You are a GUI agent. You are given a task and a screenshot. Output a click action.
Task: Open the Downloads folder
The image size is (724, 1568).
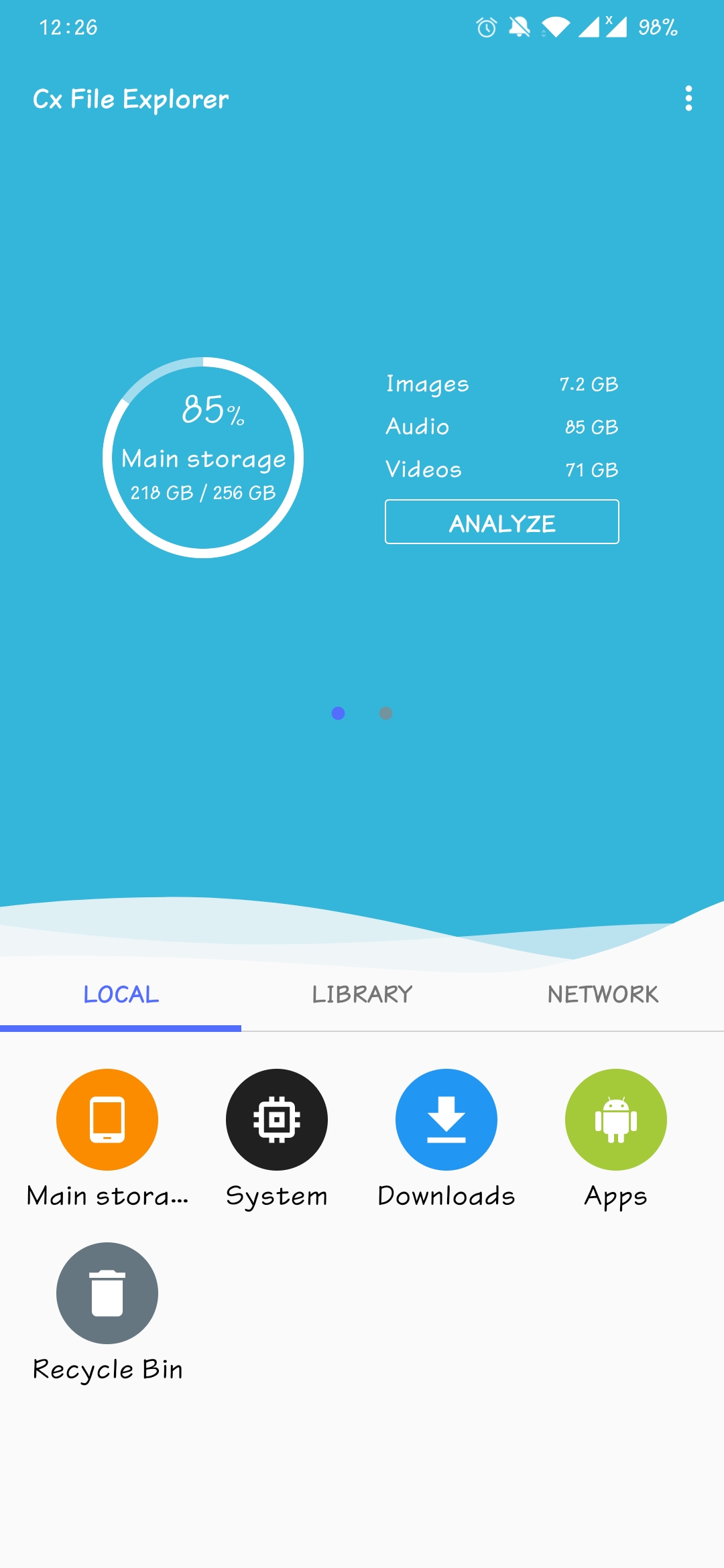coord(446,1120)
